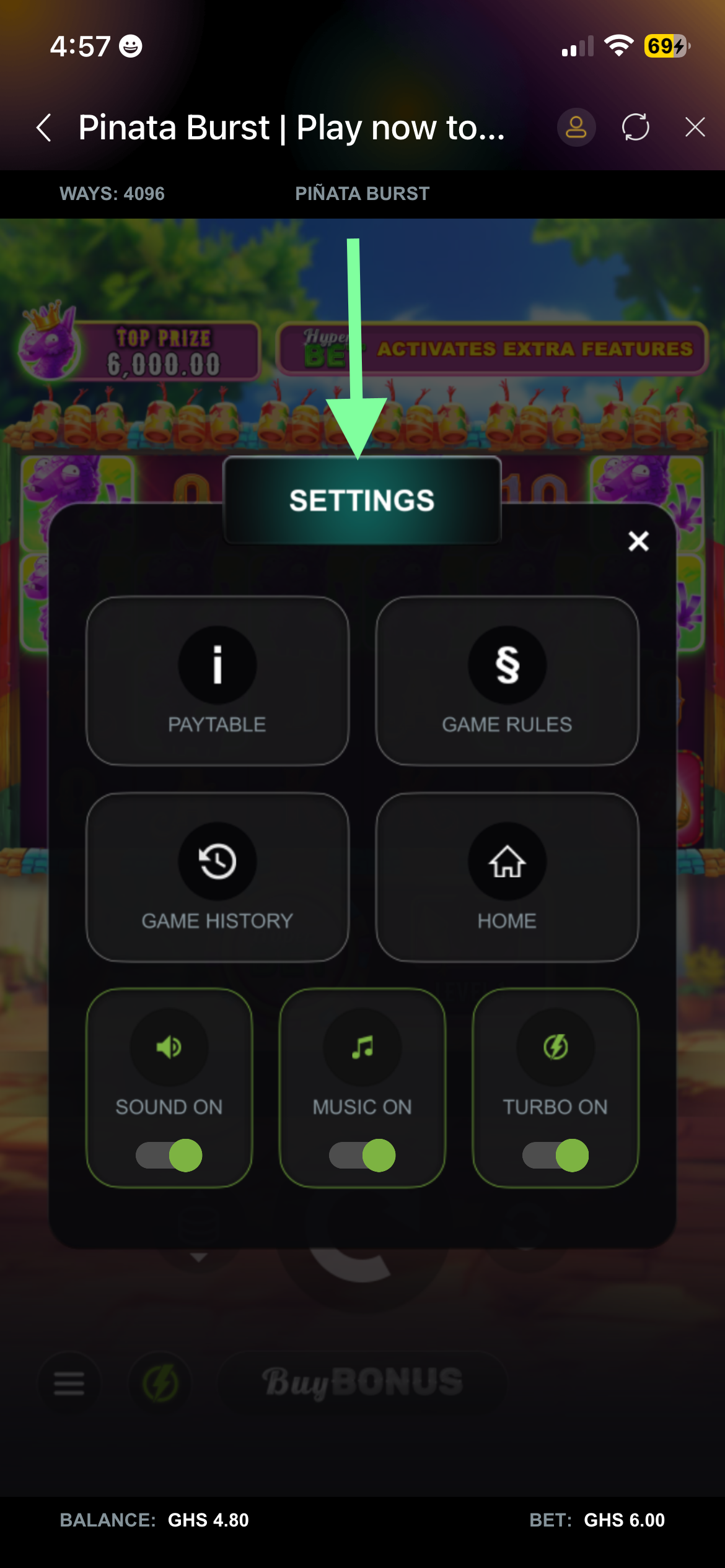725x1568 pixels.
Task: Dismiss the Settings dialog
Action: pyautogui.click(x=638, y=541)
